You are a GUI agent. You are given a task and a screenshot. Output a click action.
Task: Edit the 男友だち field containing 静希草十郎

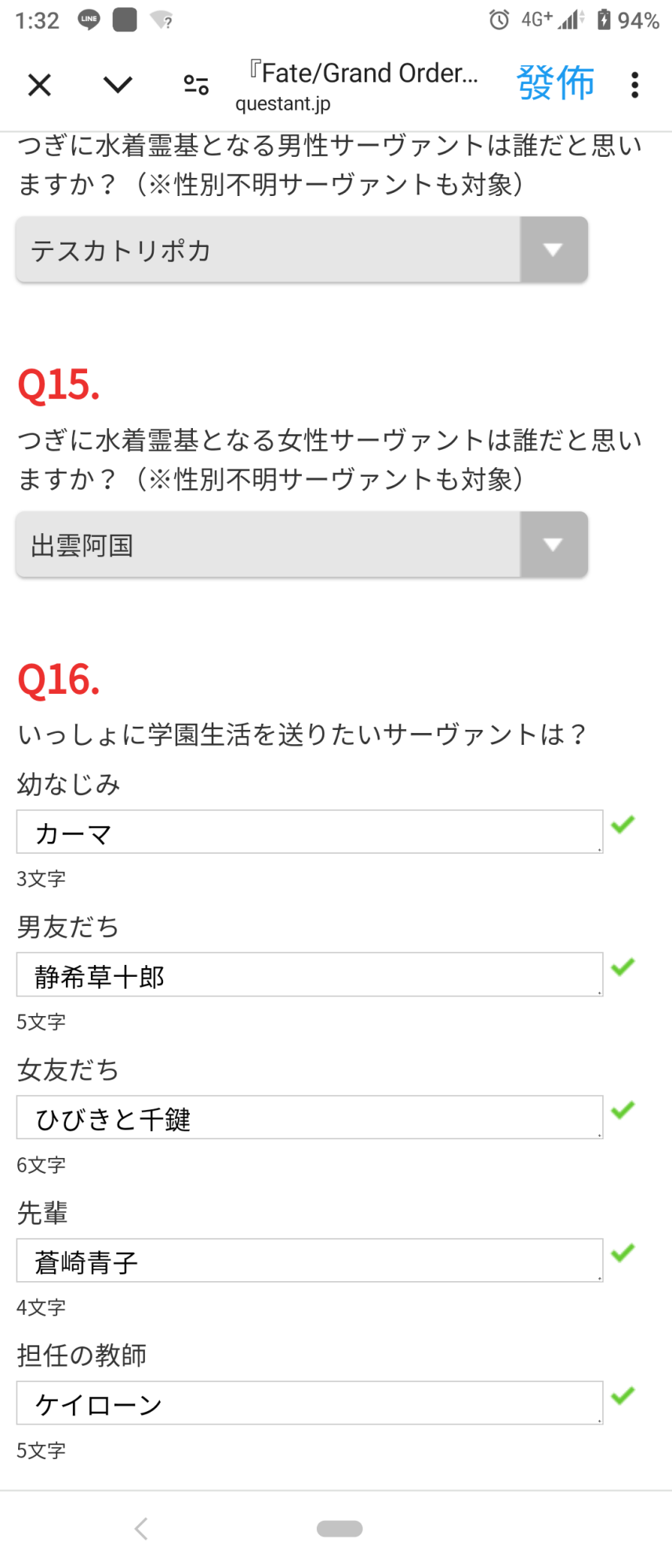click(x=309, y=975)
